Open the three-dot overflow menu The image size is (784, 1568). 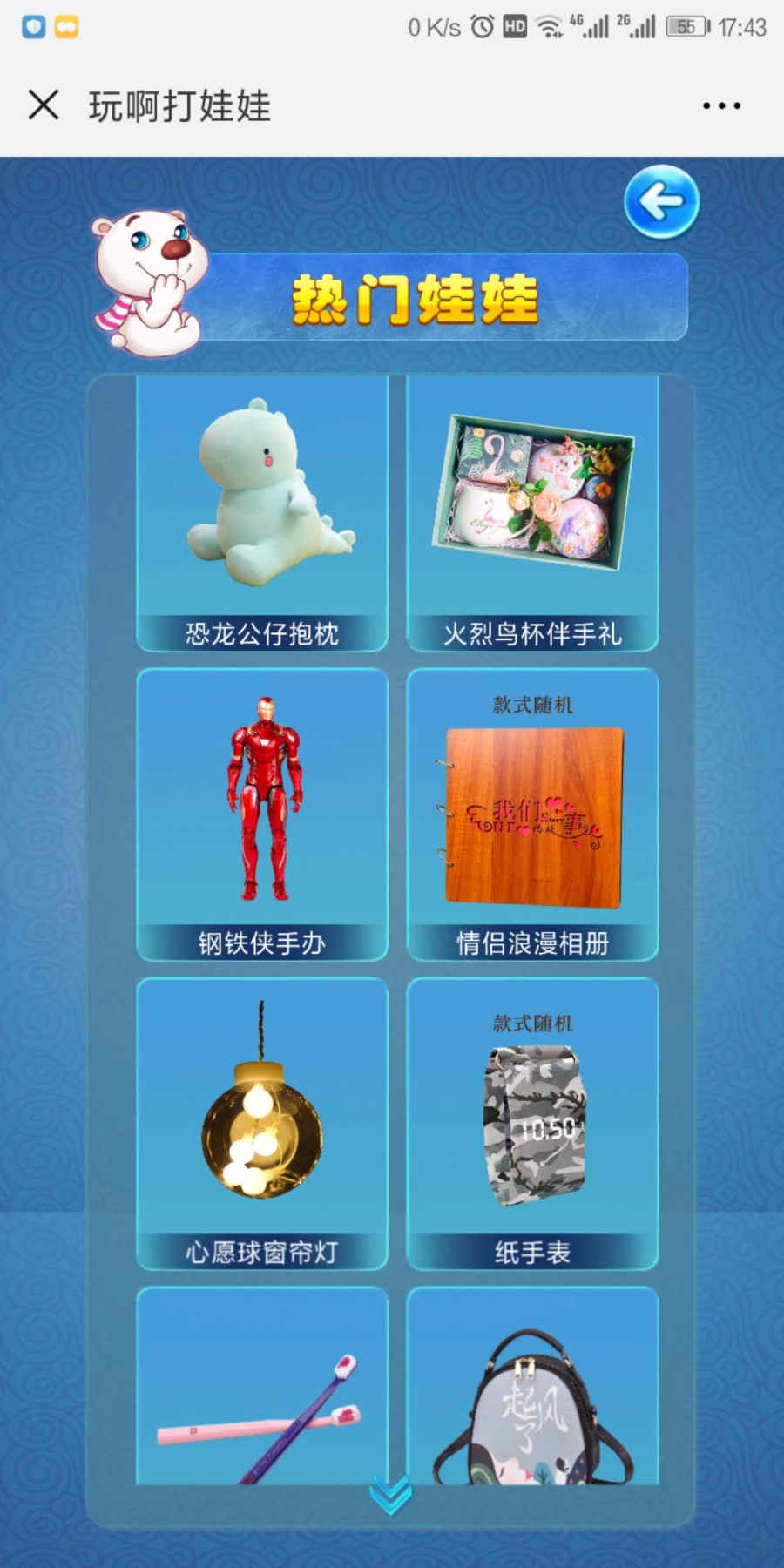(721, 105)
